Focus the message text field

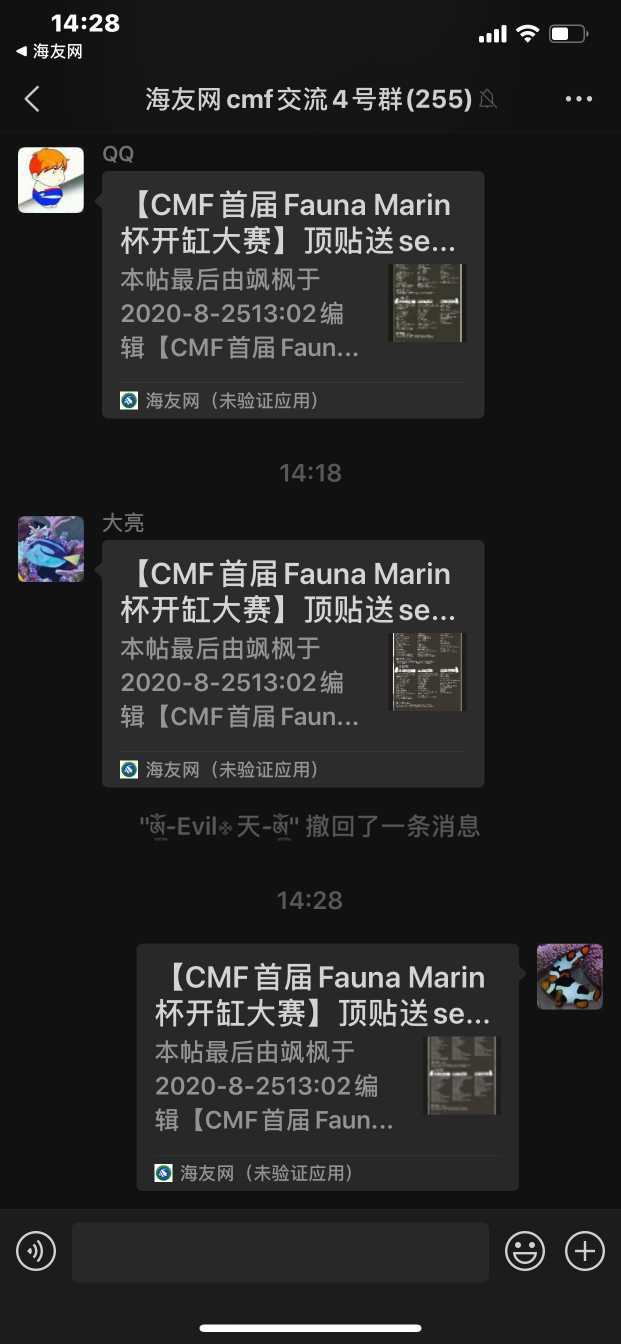[280, 1251]
